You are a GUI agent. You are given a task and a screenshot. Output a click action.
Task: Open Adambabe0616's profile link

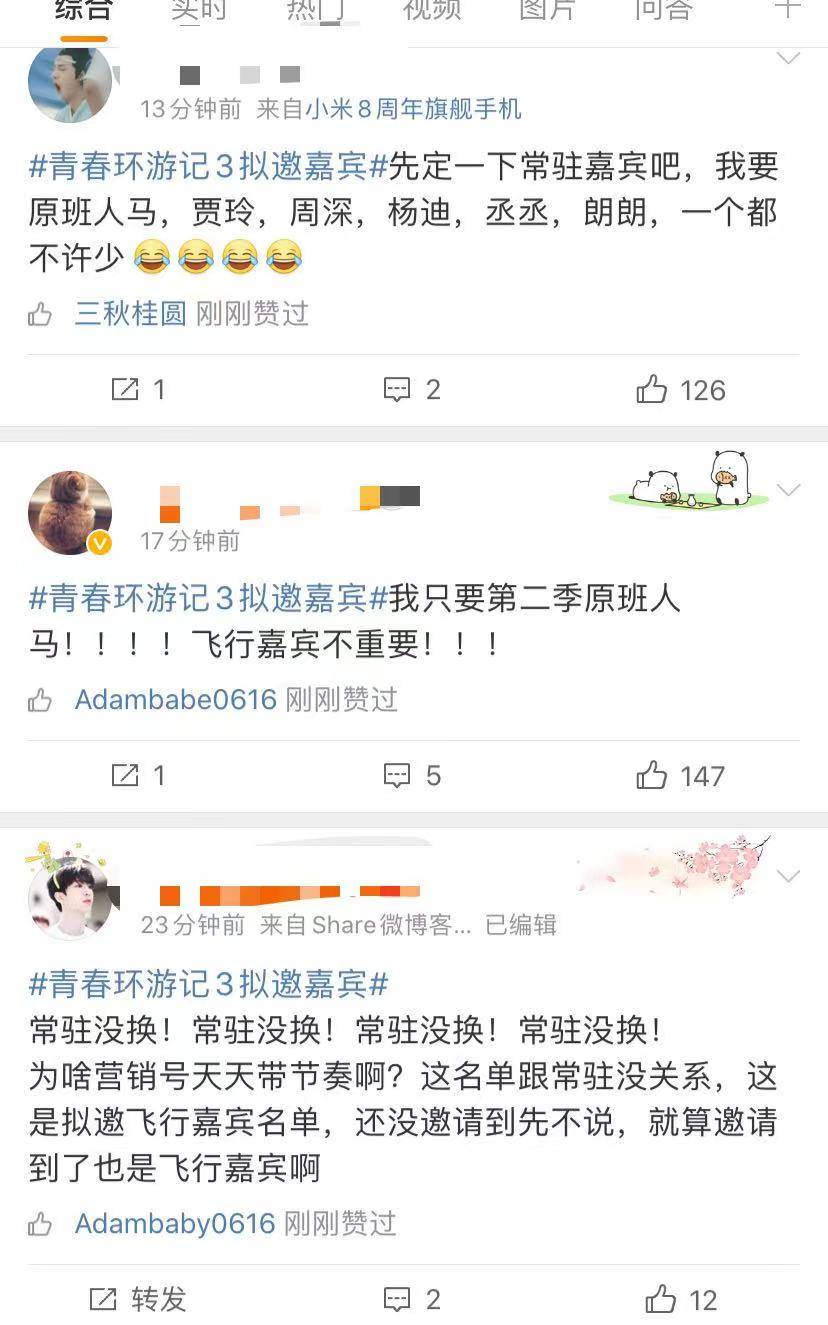(175, 699)
